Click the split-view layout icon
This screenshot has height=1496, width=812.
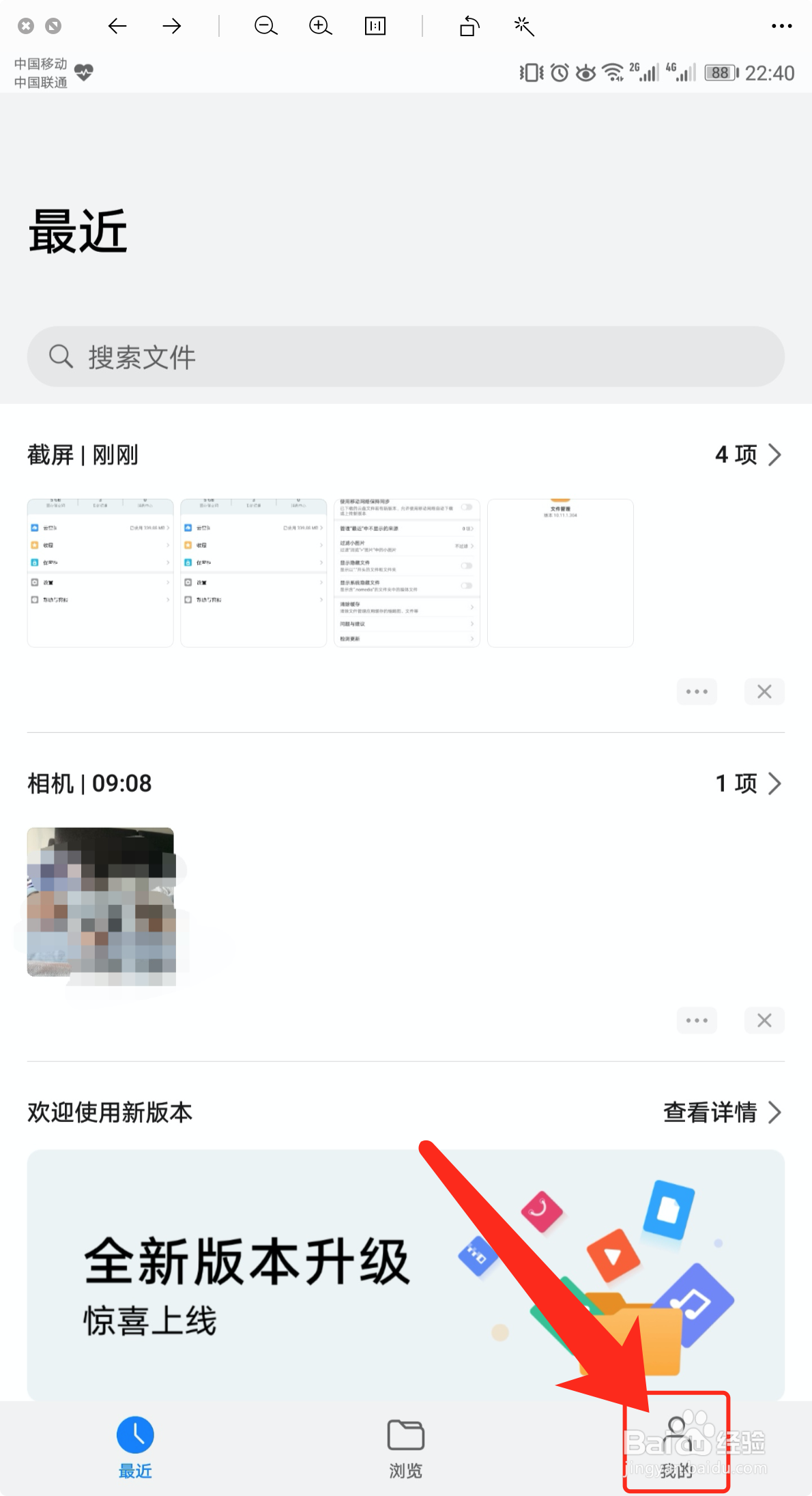[375, 26]
